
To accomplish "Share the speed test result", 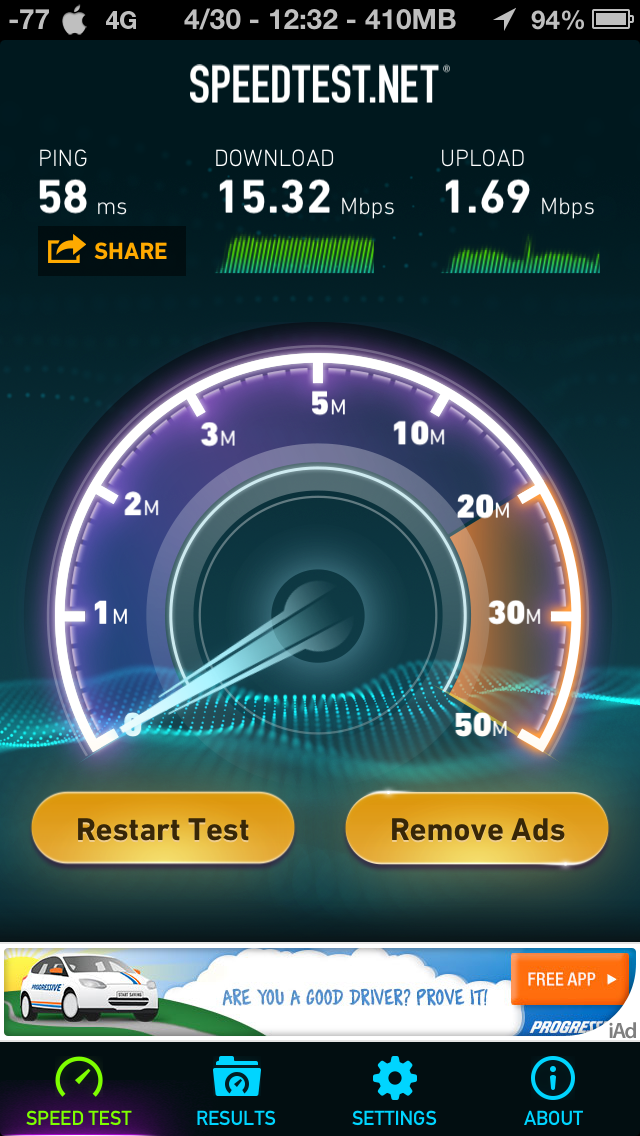I will [112, 251].
